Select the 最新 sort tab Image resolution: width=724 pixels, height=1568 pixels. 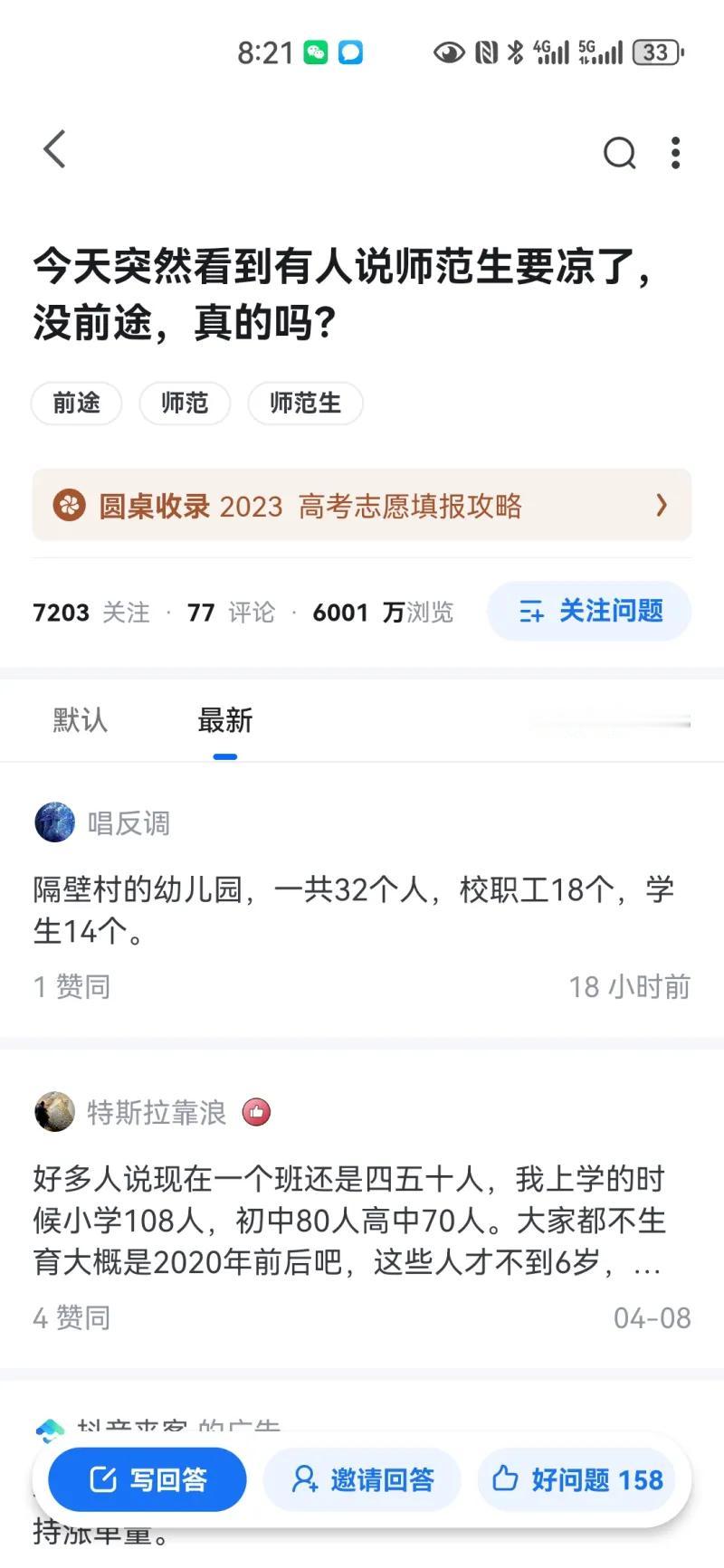pos(224,720)
